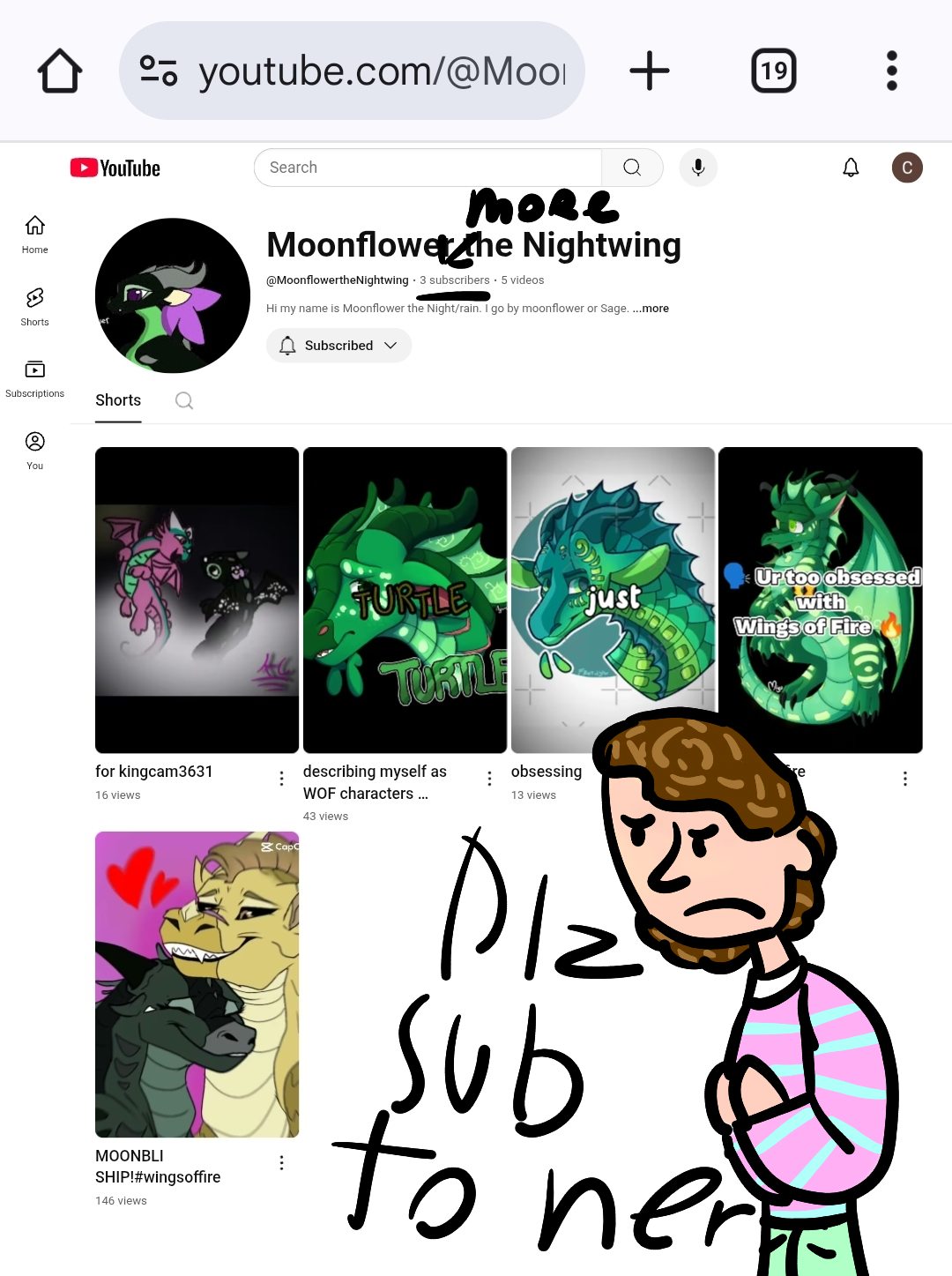Screen dimensions: 952x1276
Task: Open the YouTube notifications bell
Action: click(851, 168)
